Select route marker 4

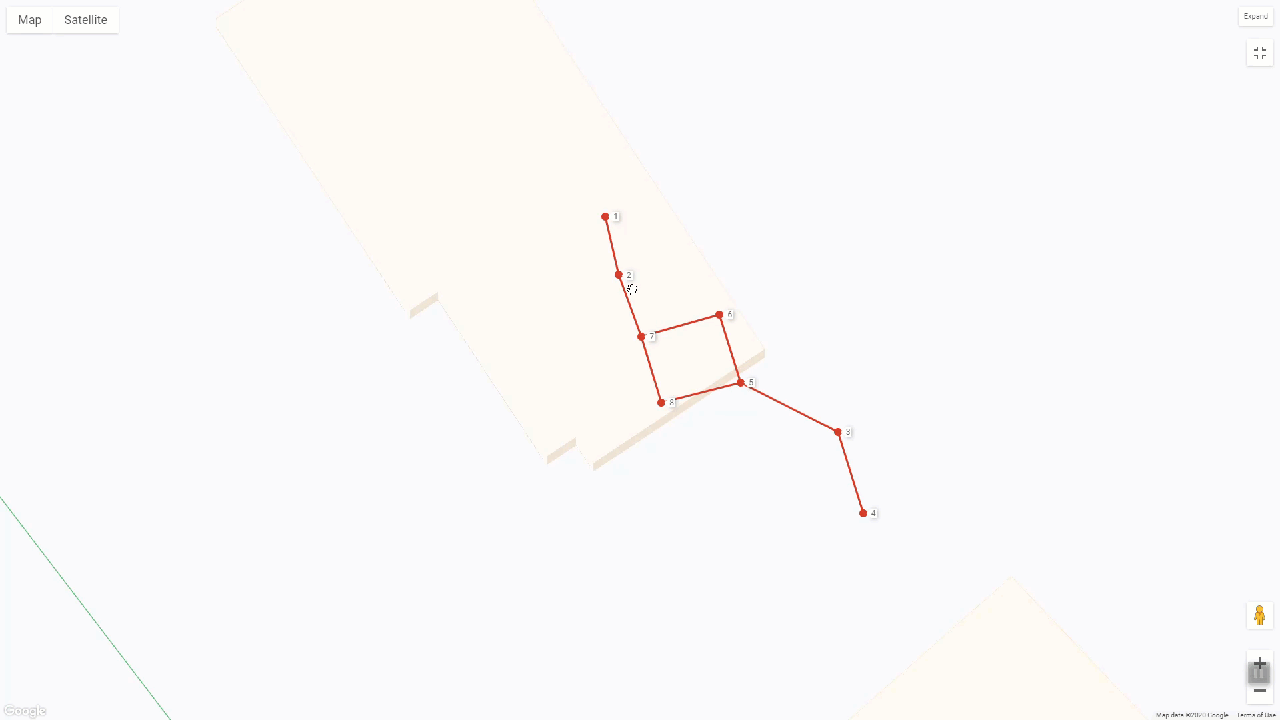(x=863, y=513)
